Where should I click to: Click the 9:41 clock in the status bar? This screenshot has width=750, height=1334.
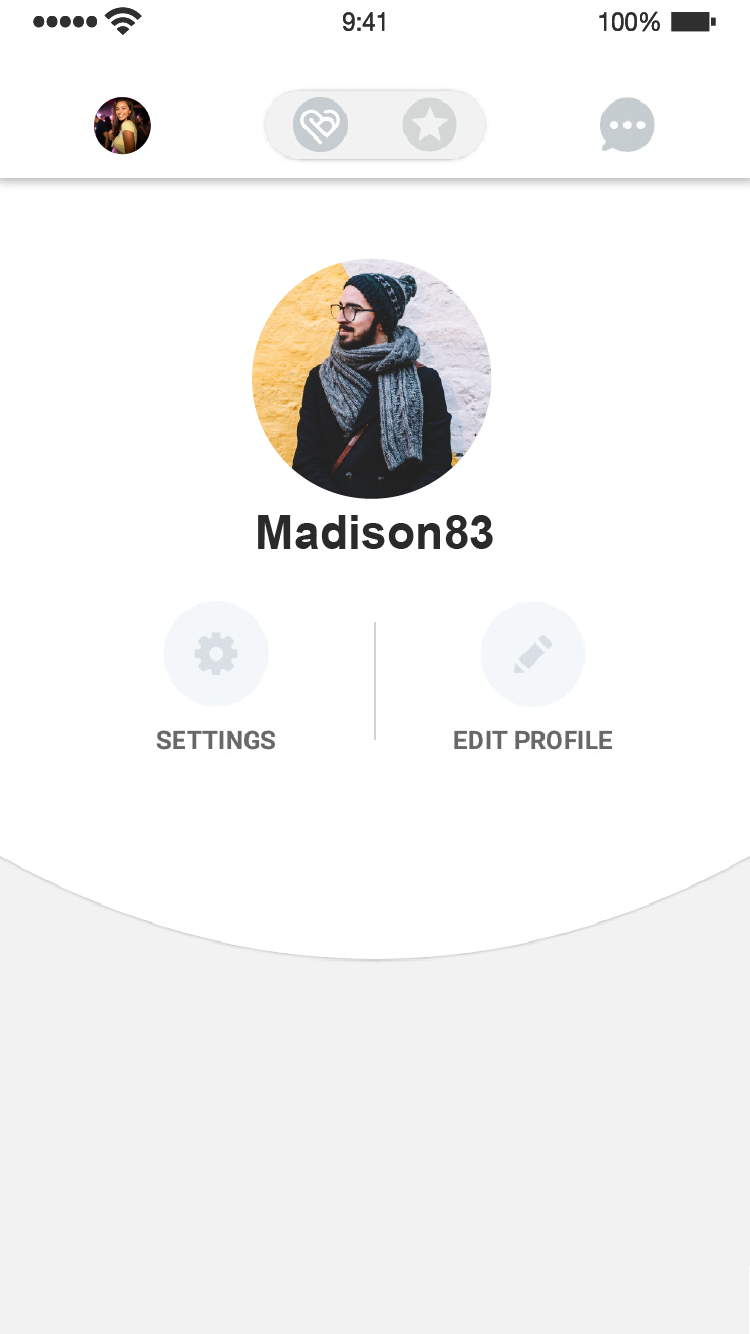coord(365,22)
